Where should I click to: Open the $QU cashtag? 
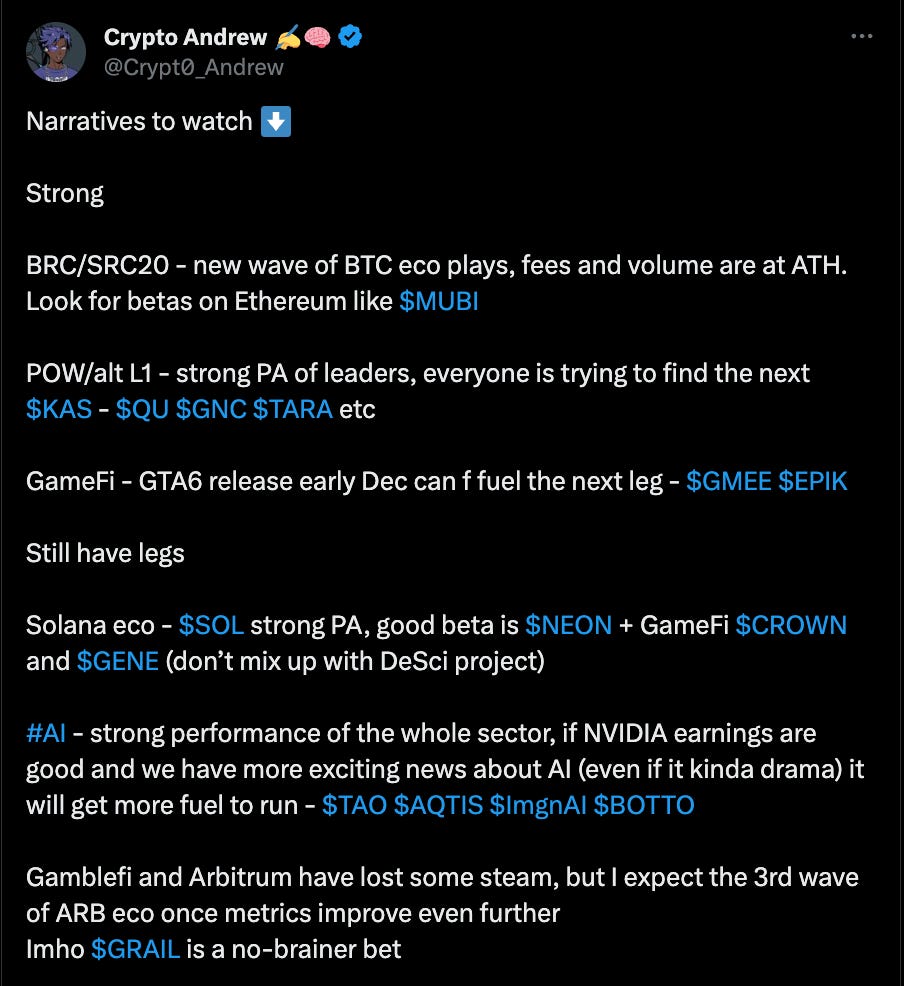(x=141, y=409)
